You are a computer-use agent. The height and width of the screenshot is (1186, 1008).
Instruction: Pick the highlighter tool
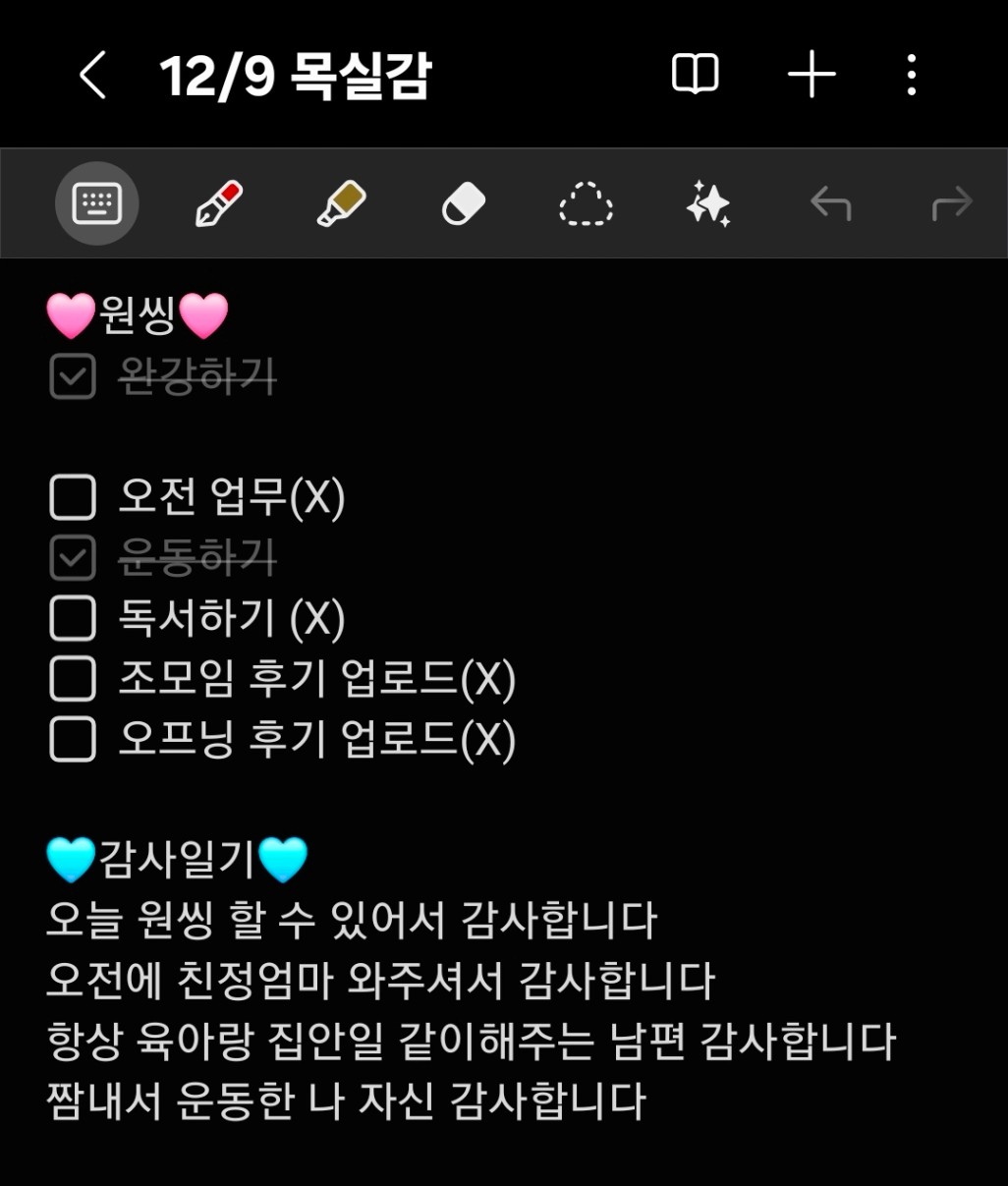(341, 204)
